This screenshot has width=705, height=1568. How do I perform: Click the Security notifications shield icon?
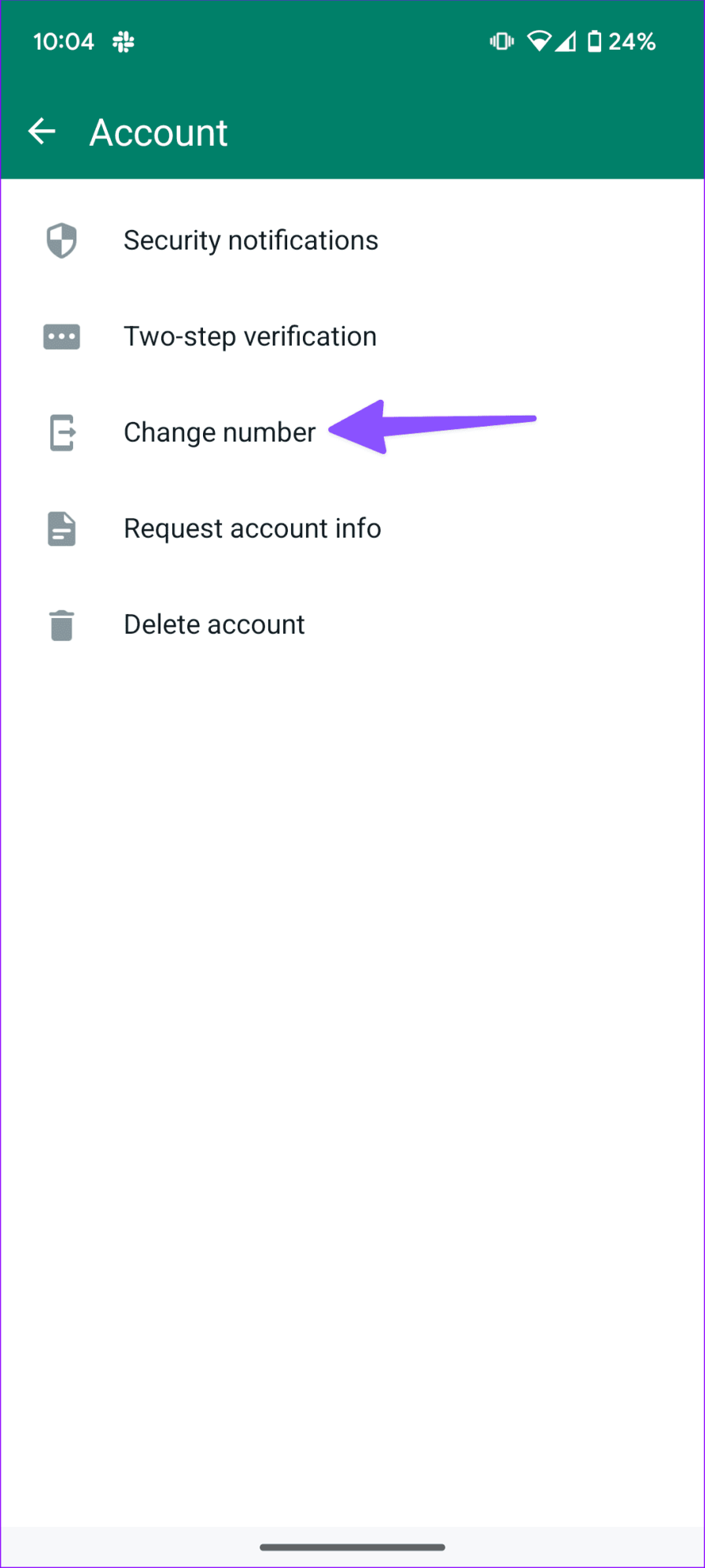point(61,240)
